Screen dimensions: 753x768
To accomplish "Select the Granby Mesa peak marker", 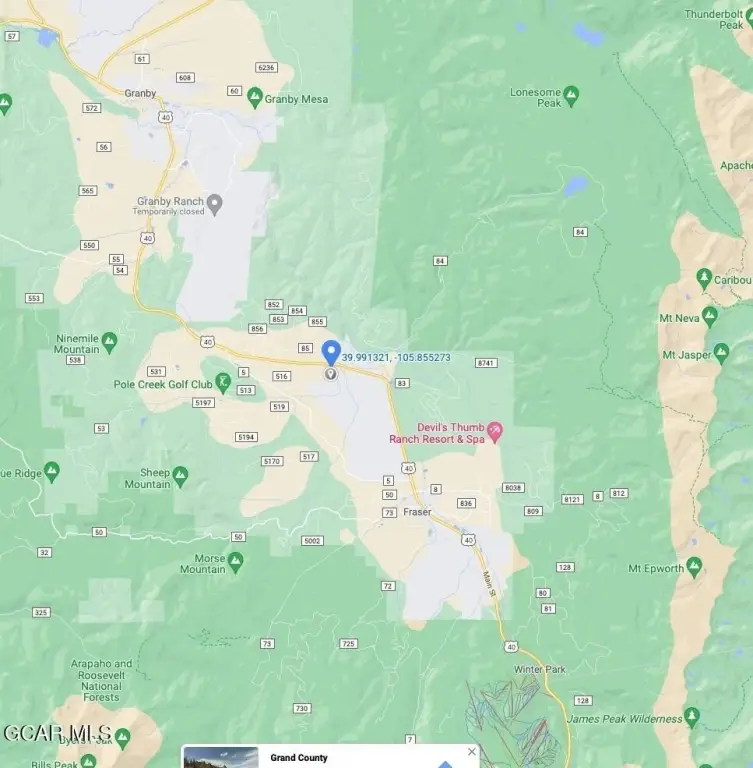I will 255,97.
